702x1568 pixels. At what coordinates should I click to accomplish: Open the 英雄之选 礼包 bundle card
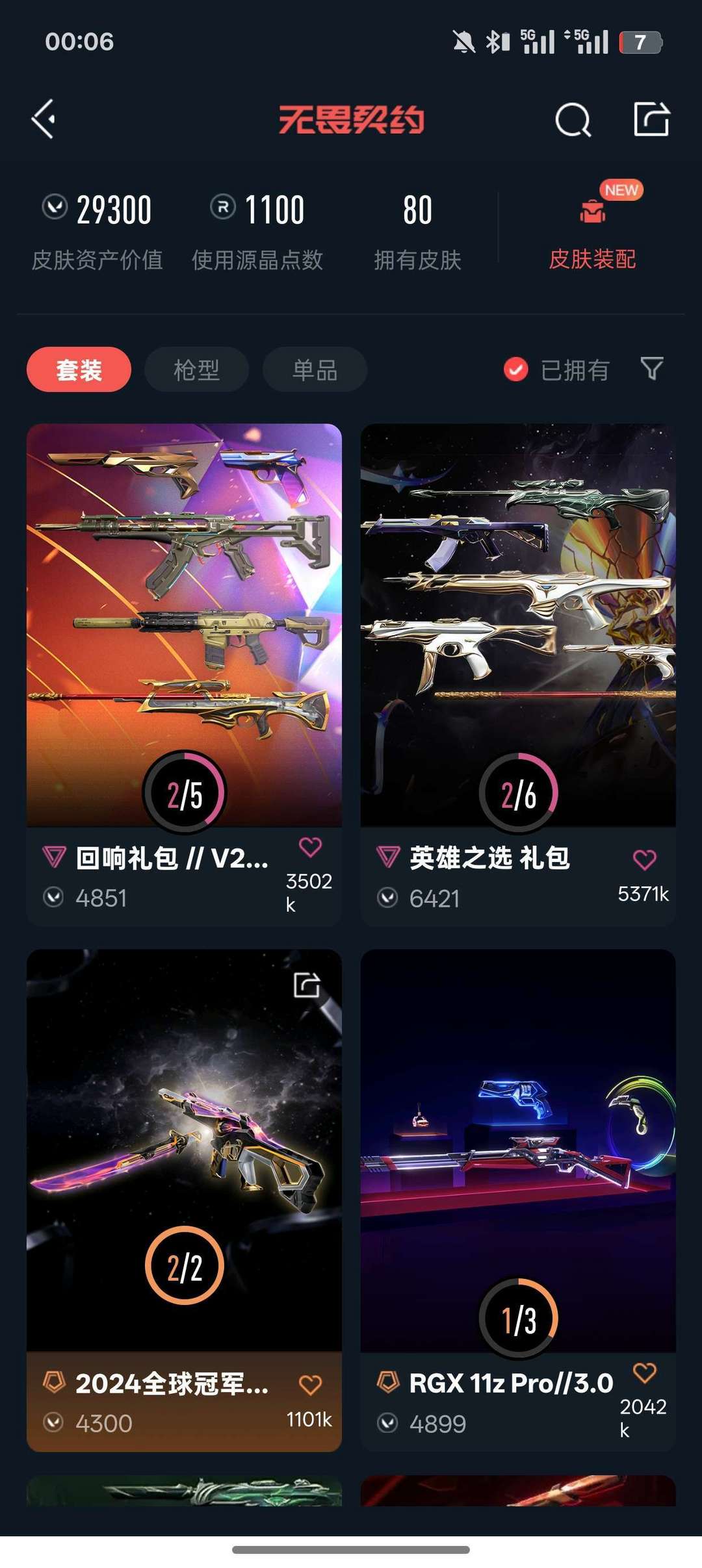(518, 624)
